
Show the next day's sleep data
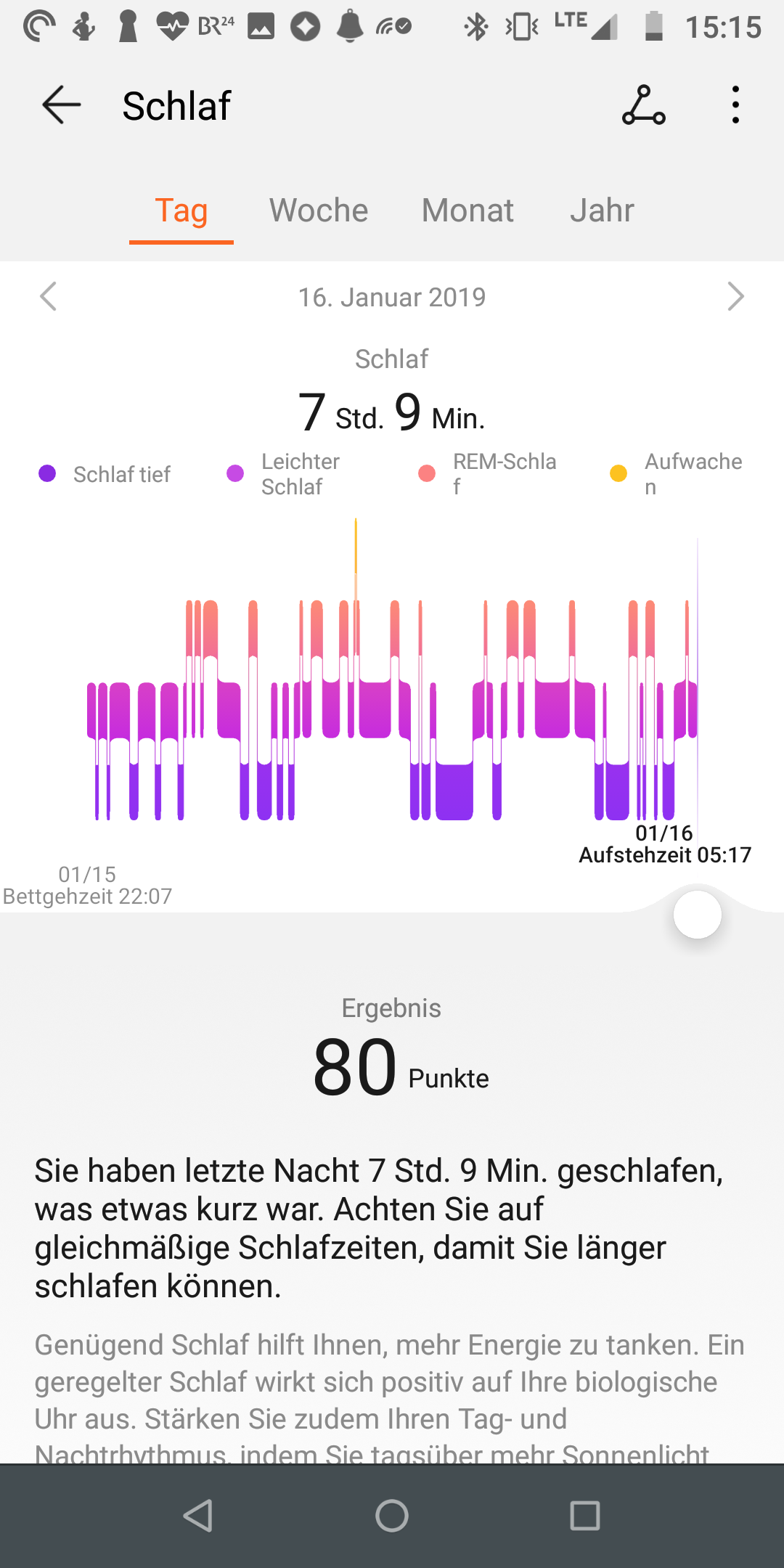click(735, 297)
